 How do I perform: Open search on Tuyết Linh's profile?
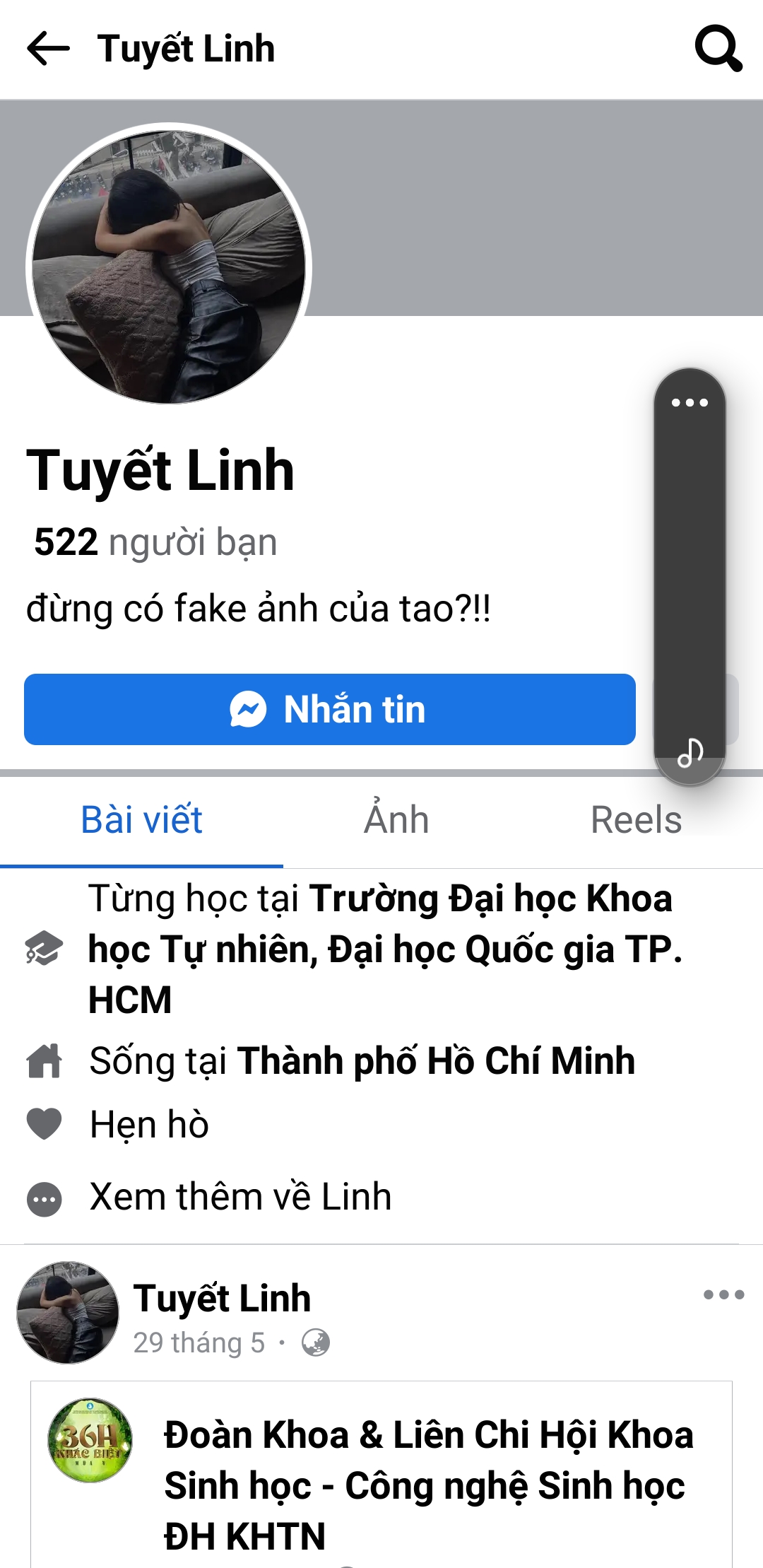(x=718, y=49)
